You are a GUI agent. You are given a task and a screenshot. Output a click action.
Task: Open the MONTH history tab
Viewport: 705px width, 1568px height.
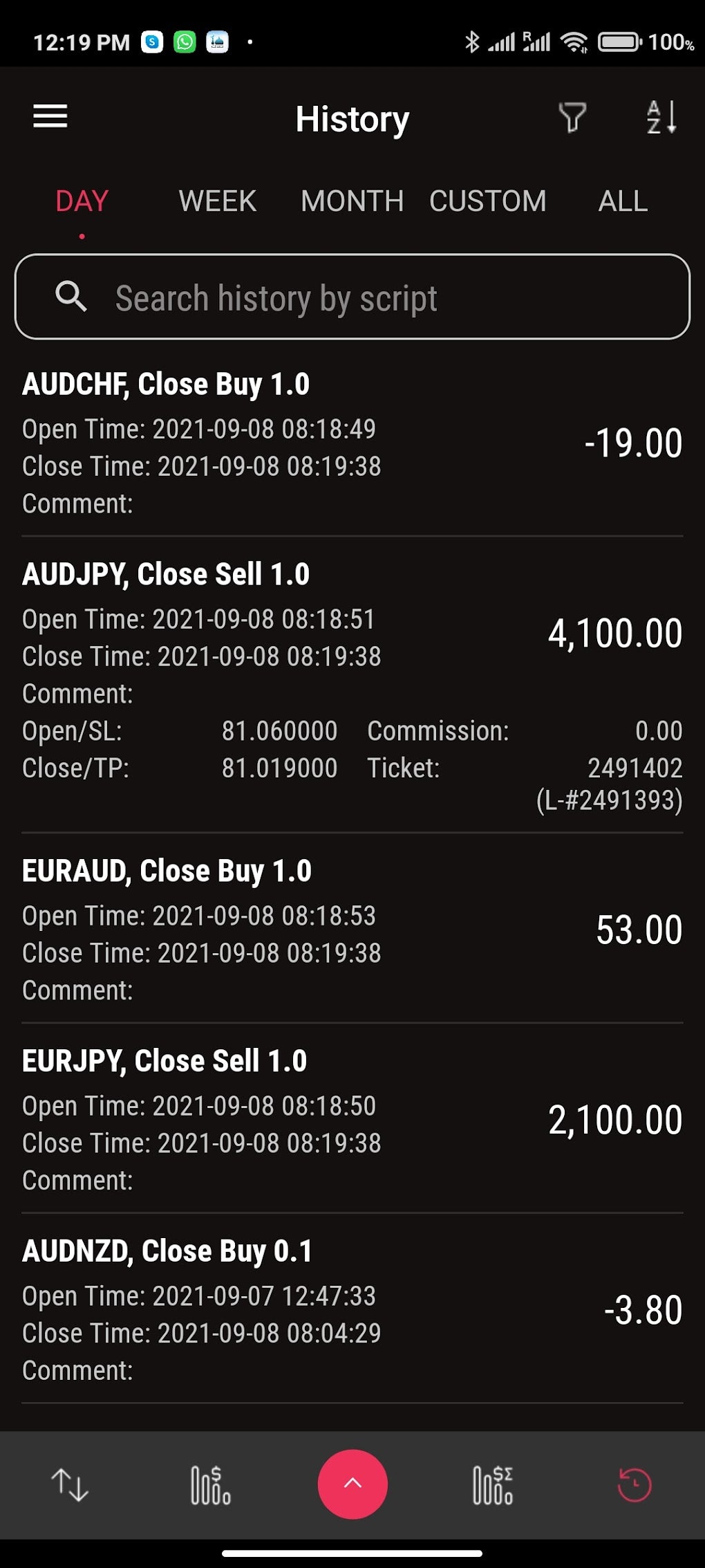coord(352,201)
